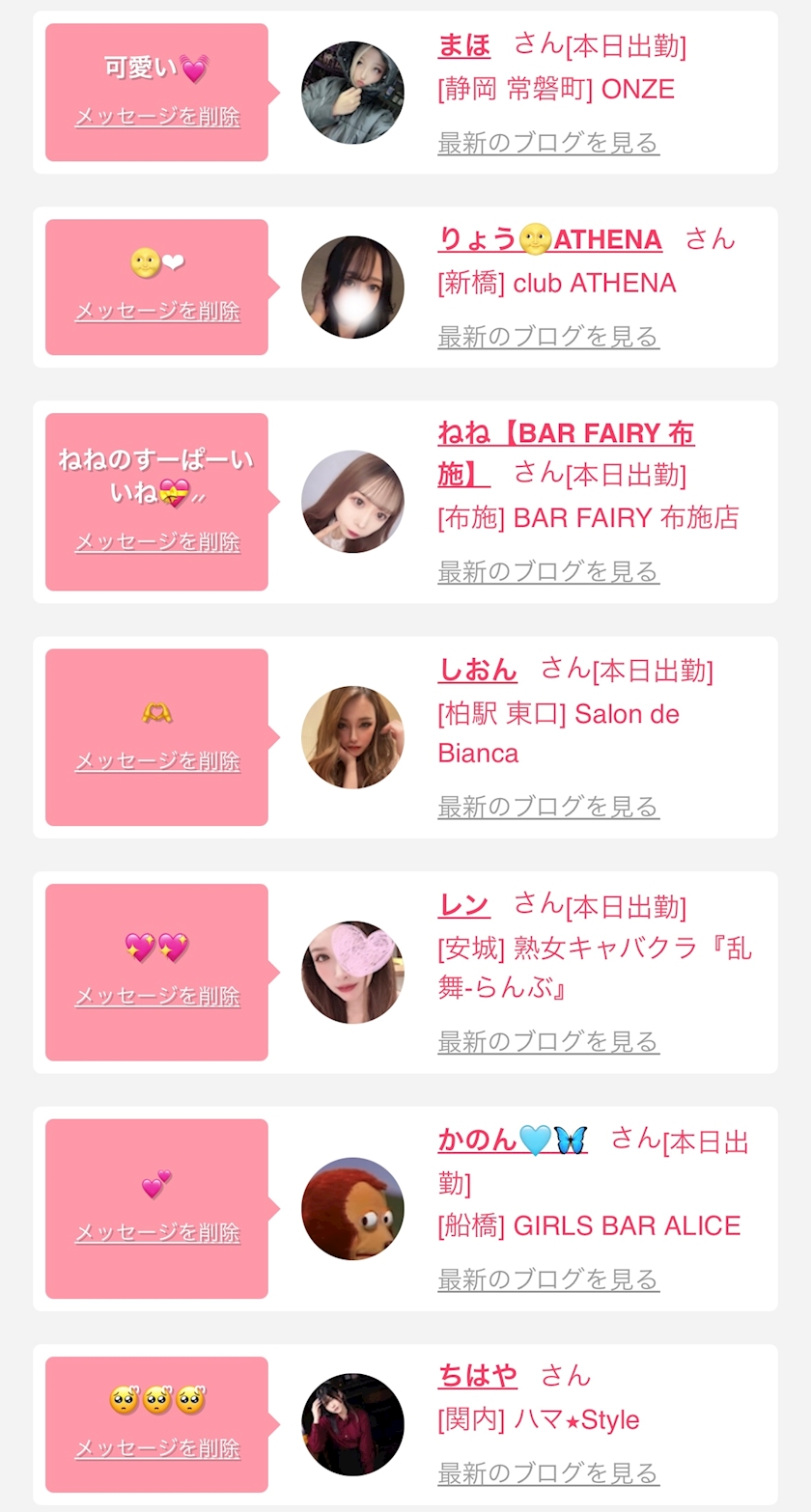Tap かのん's monkey puppet avatar
The height and width of the screenshot is (1512, 811).
click(352, 1209)
